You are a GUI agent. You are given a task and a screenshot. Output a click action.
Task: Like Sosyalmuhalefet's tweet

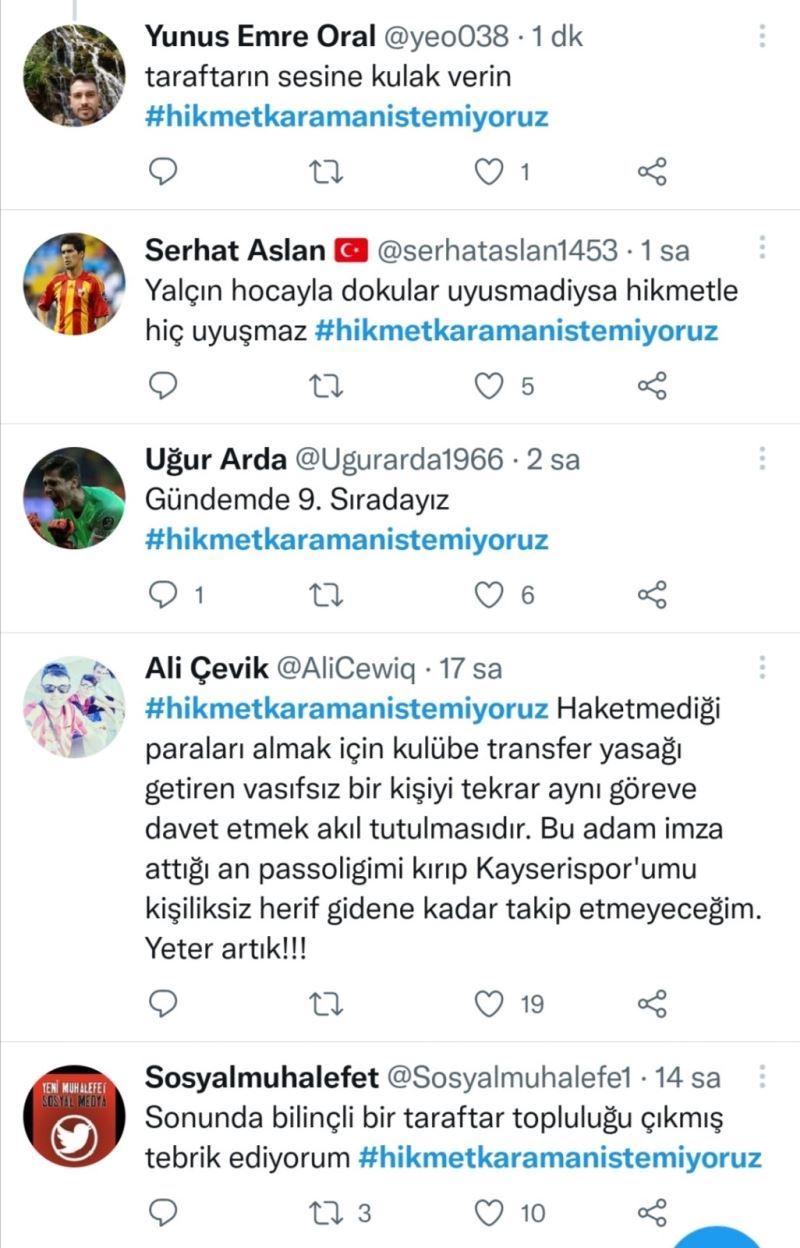[488, 1213]
